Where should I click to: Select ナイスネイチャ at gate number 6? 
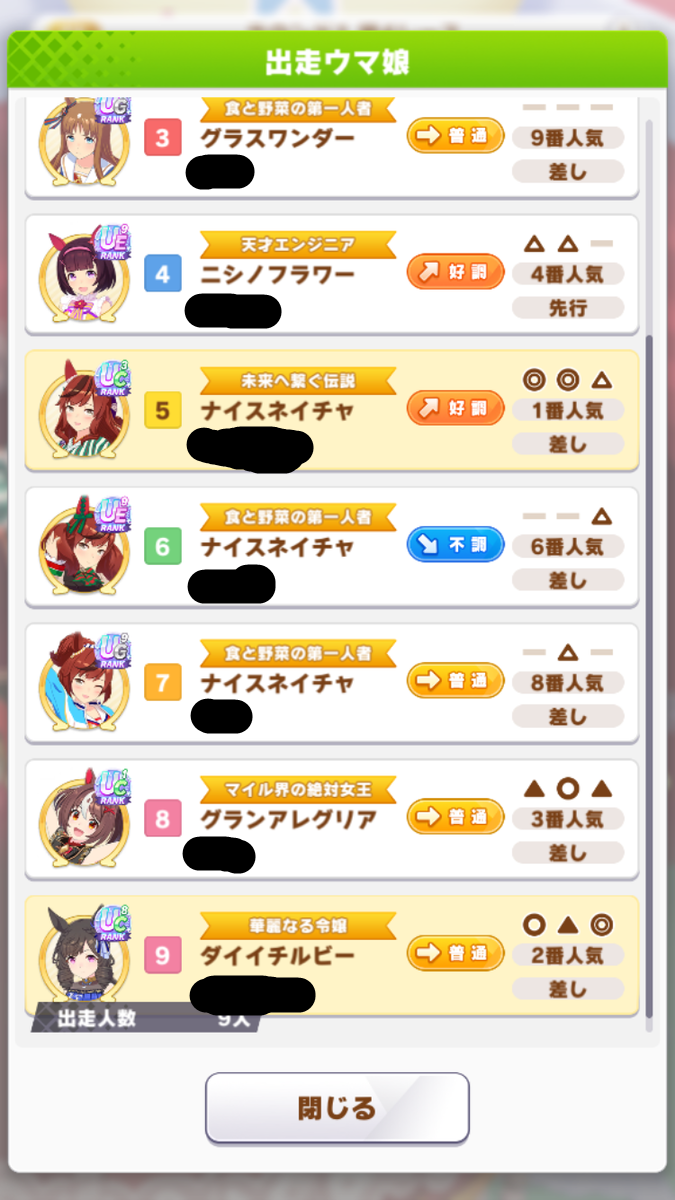pyautogui.click(x=331, y=547)
